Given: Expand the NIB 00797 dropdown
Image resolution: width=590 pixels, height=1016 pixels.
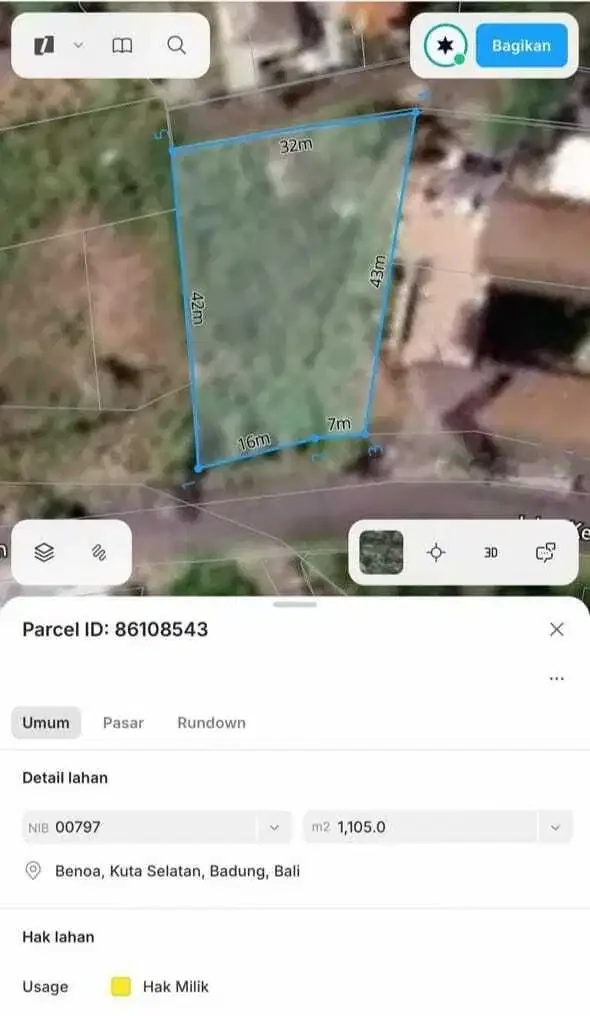Looking at the screenshot, I should point(274,827).
